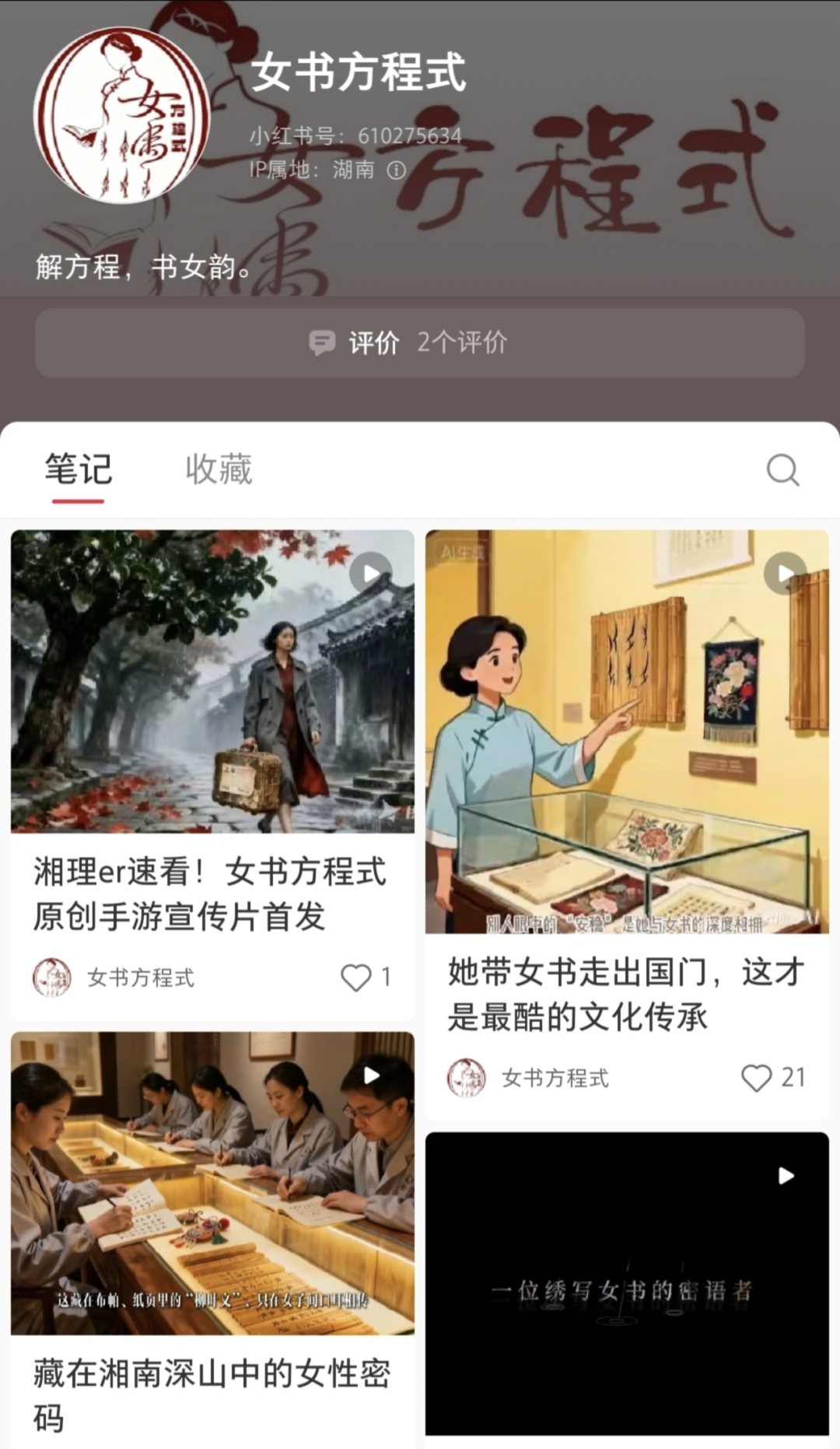Switch to the 笔记 tab

pos(78,470)
